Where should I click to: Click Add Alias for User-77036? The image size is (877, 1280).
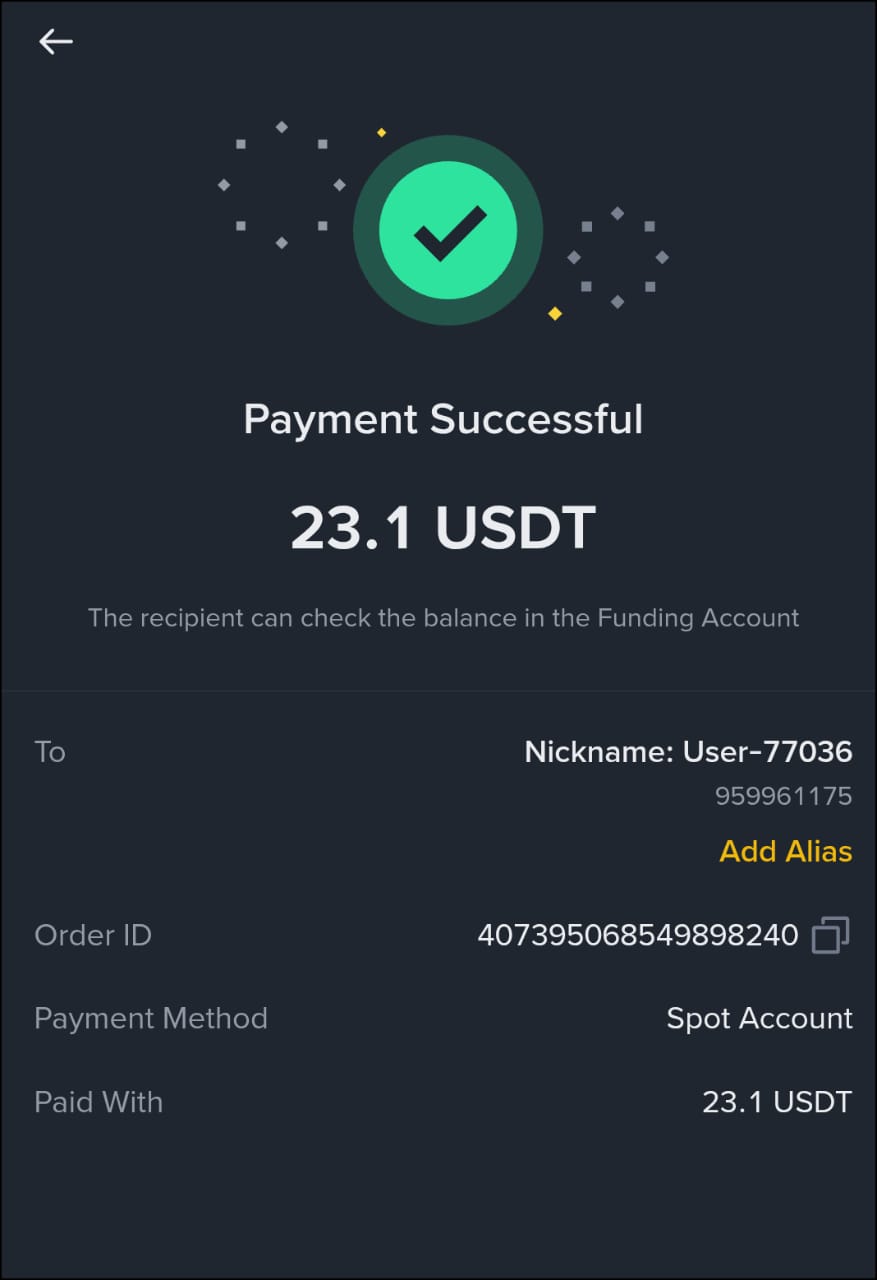click(785, 851)
